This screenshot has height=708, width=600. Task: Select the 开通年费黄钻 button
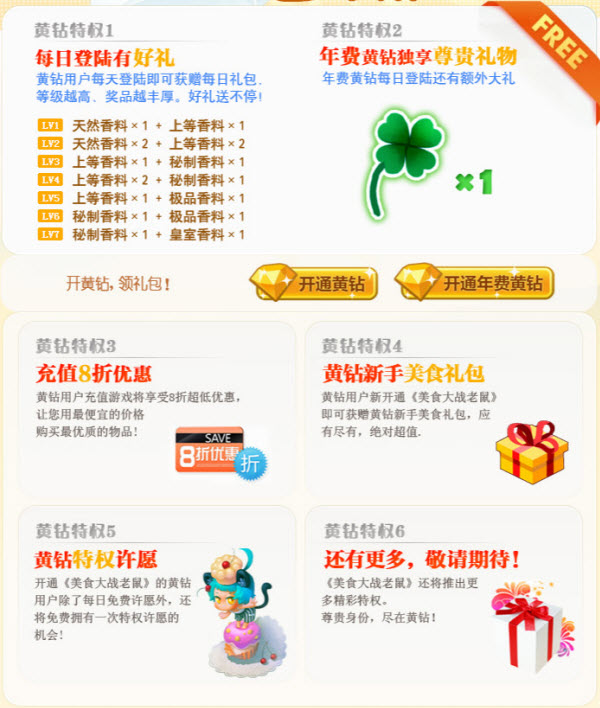pos(475,284)
